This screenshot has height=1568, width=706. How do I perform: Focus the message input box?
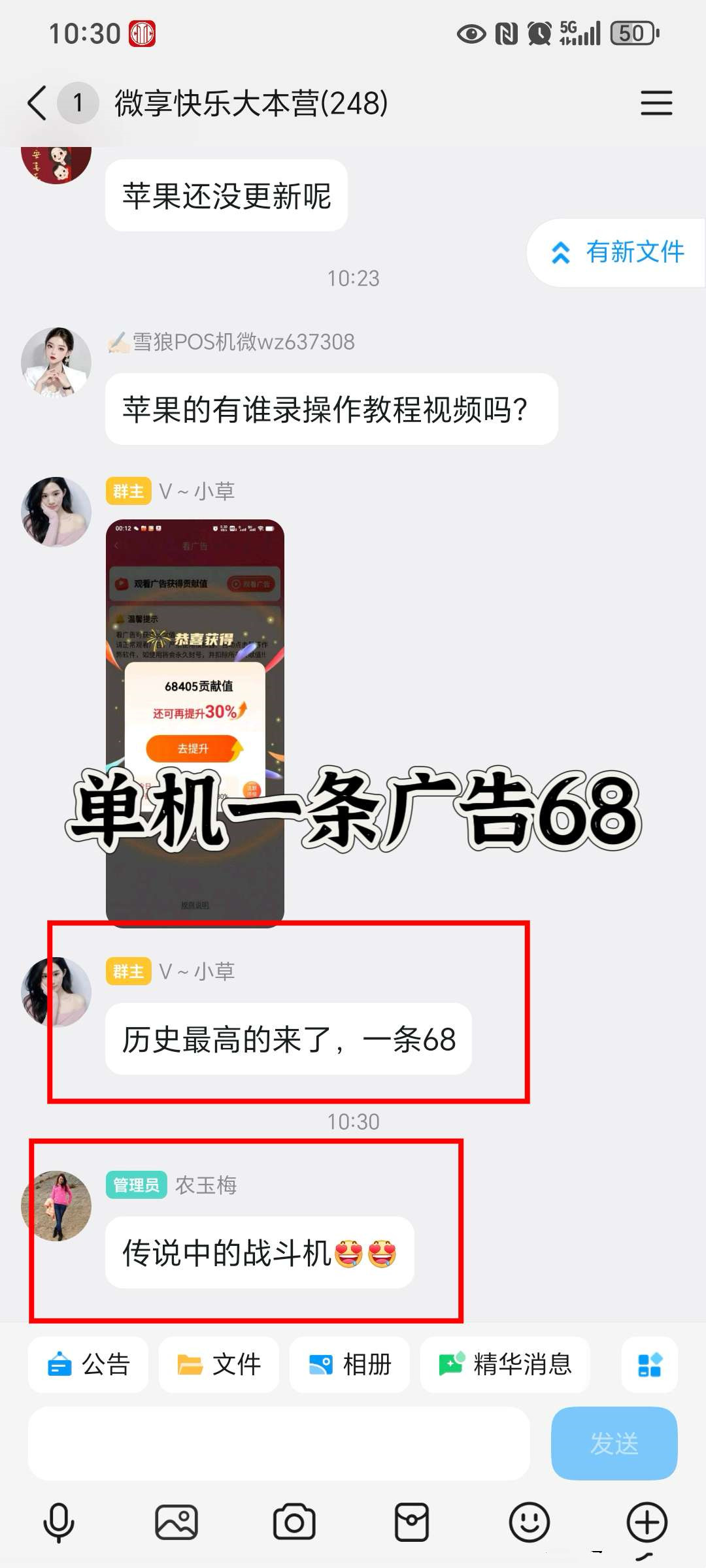pyautogui.click(x=278, y=1443)
